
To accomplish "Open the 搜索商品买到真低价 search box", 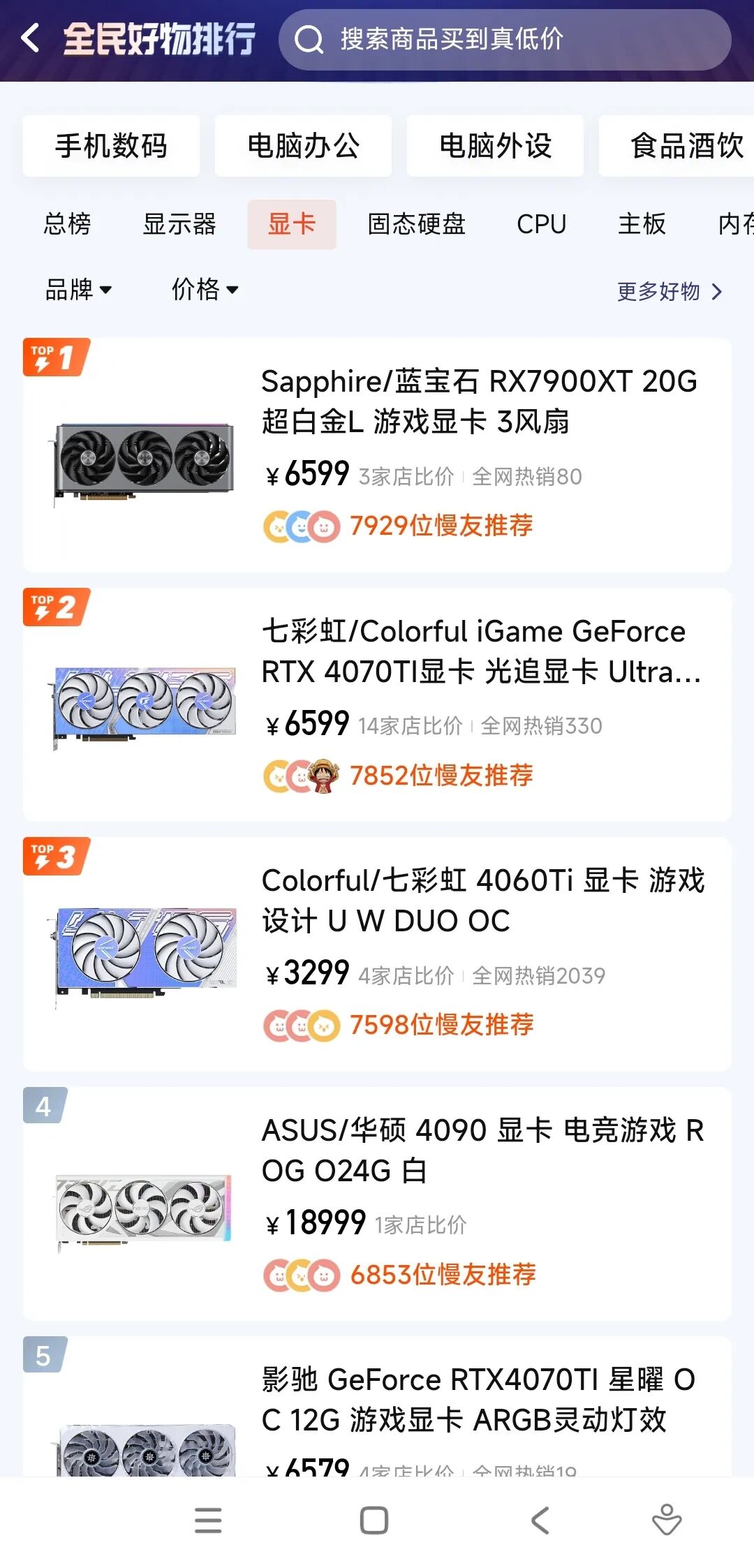I will coord(504,40).
